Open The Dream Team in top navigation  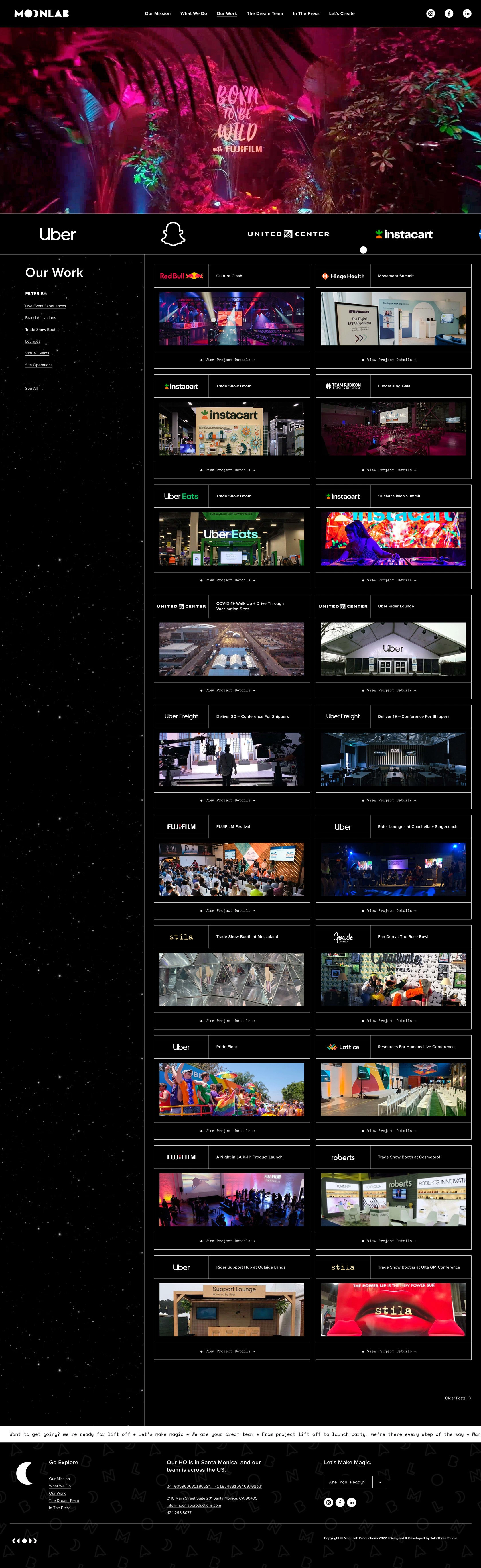[265, 13]
